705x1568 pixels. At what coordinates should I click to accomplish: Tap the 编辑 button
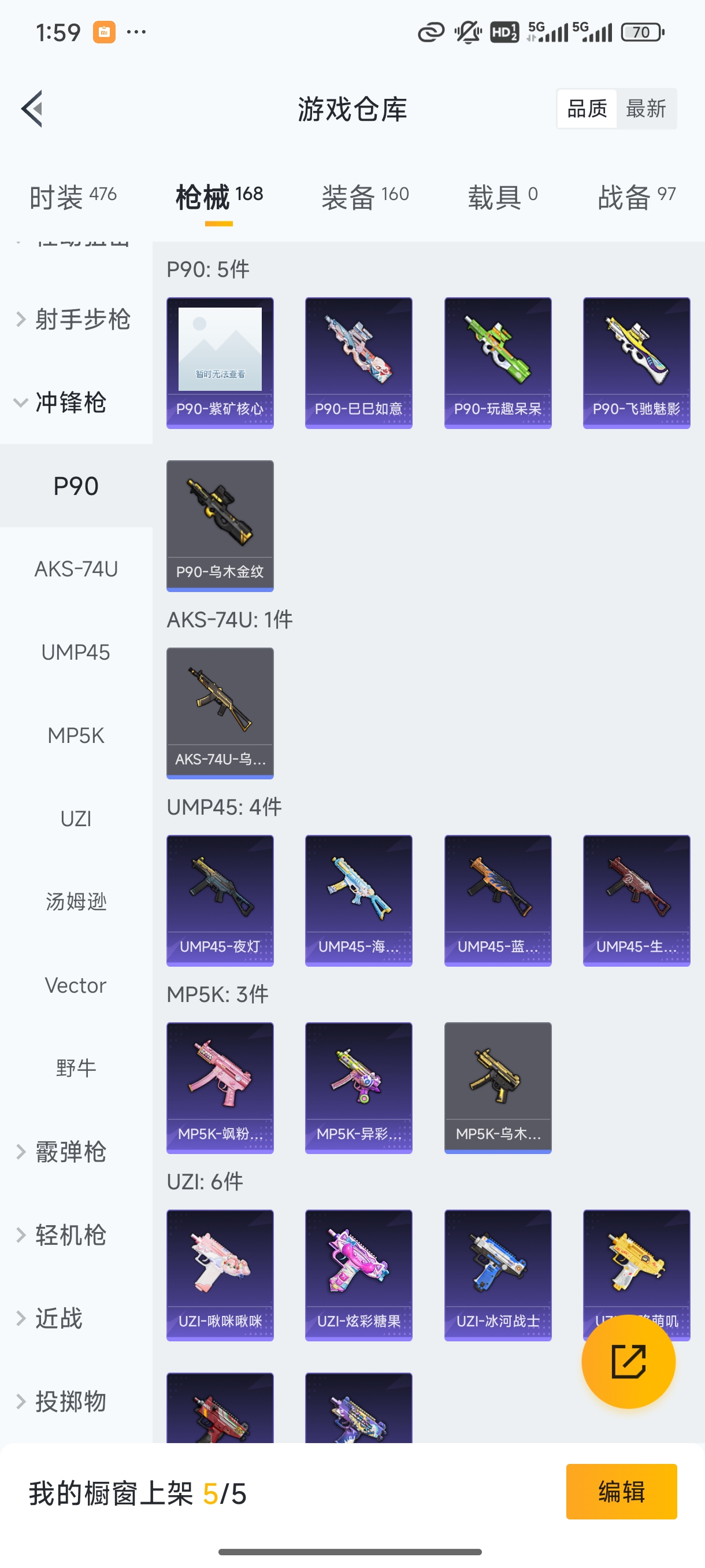tap(621, 1491)
